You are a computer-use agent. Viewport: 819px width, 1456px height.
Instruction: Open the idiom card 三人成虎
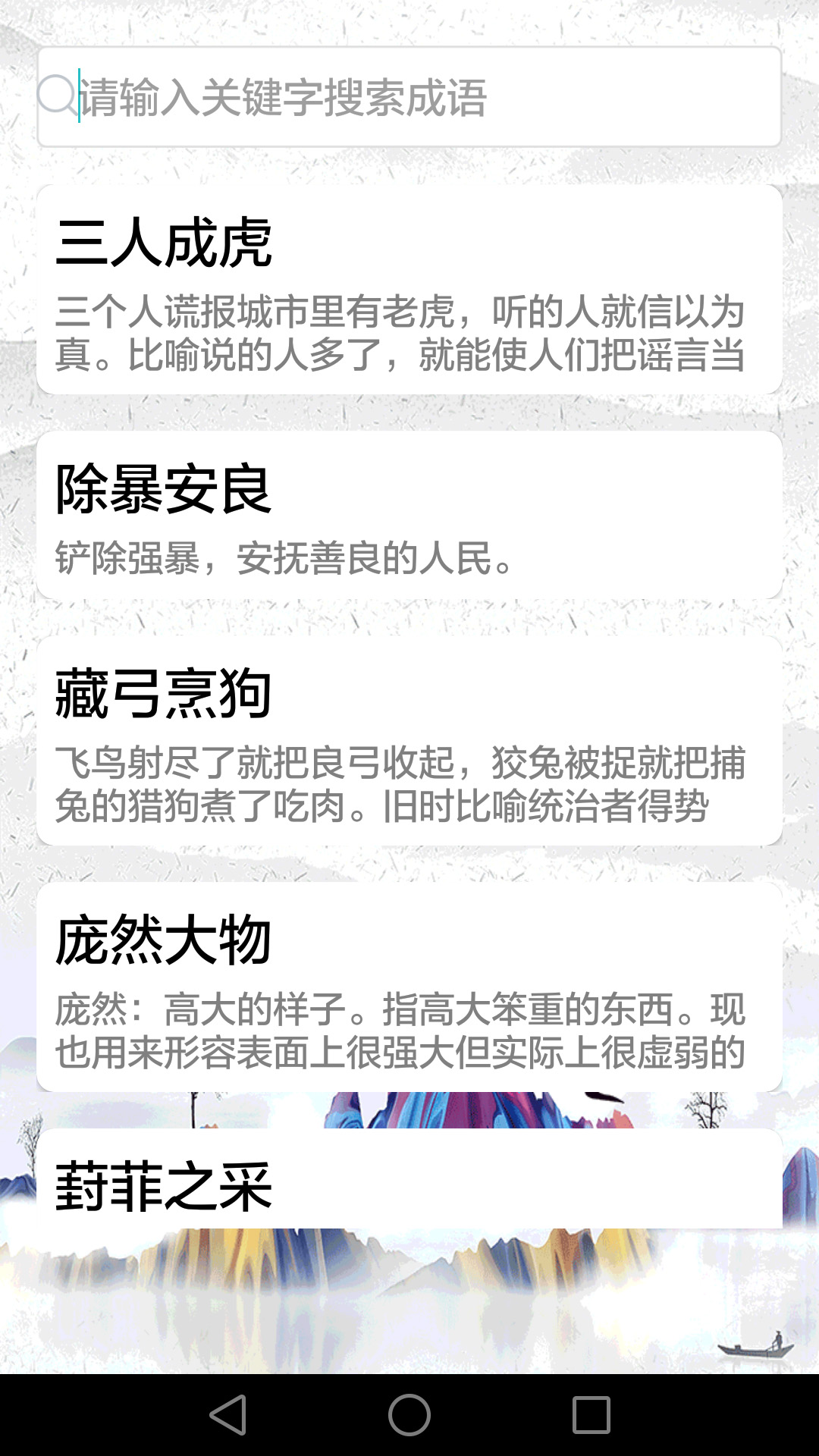click(409, 290)
